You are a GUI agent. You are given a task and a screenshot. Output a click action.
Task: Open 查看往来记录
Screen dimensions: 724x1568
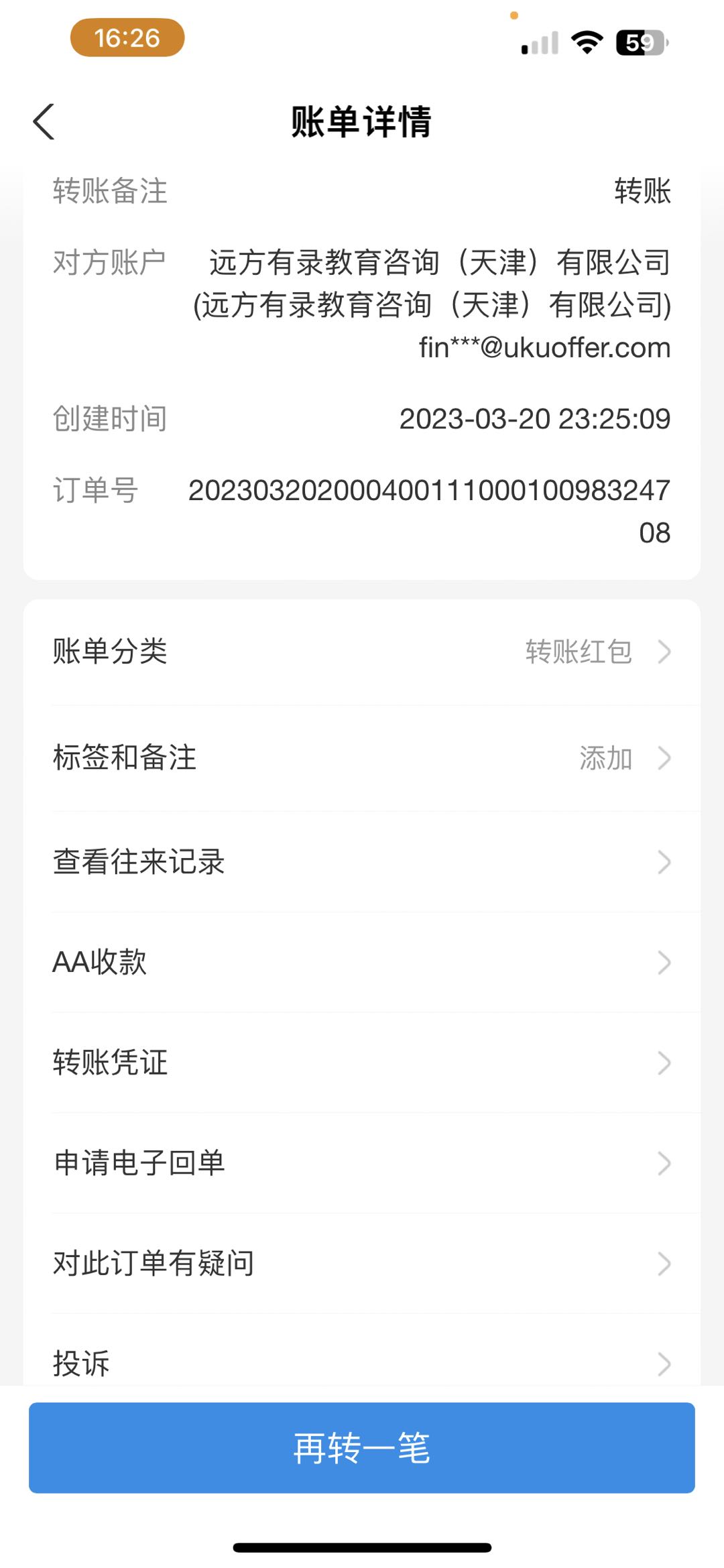[362, 862]
